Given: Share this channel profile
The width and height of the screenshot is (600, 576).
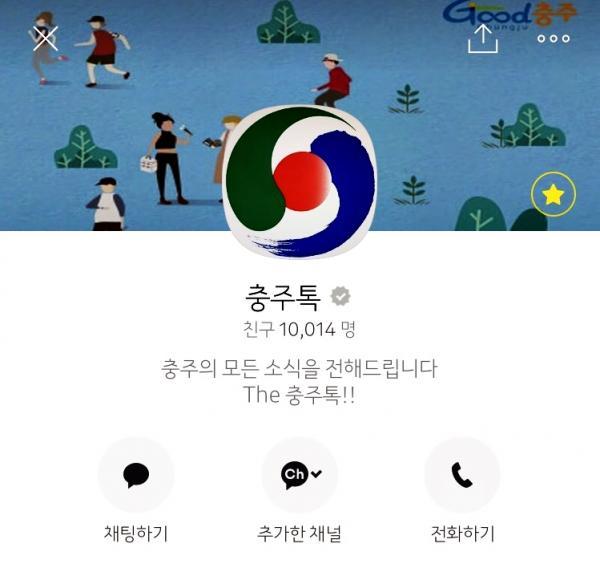Looking at the screenshot, I should click(483, 39).
